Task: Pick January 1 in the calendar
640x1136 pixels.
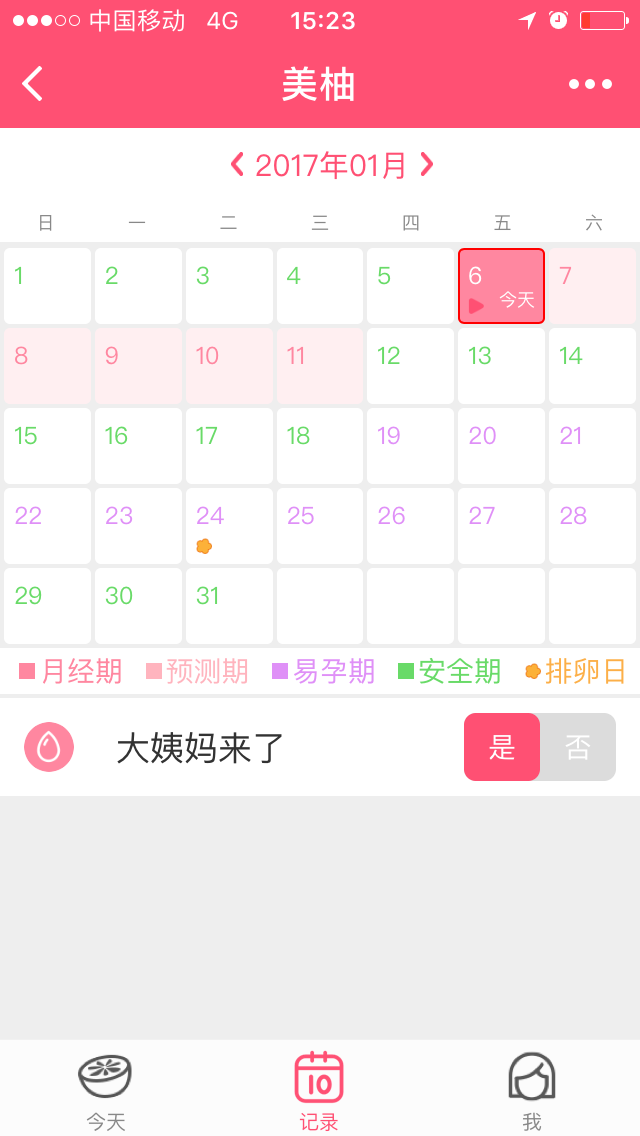Action: click(47, 286)
